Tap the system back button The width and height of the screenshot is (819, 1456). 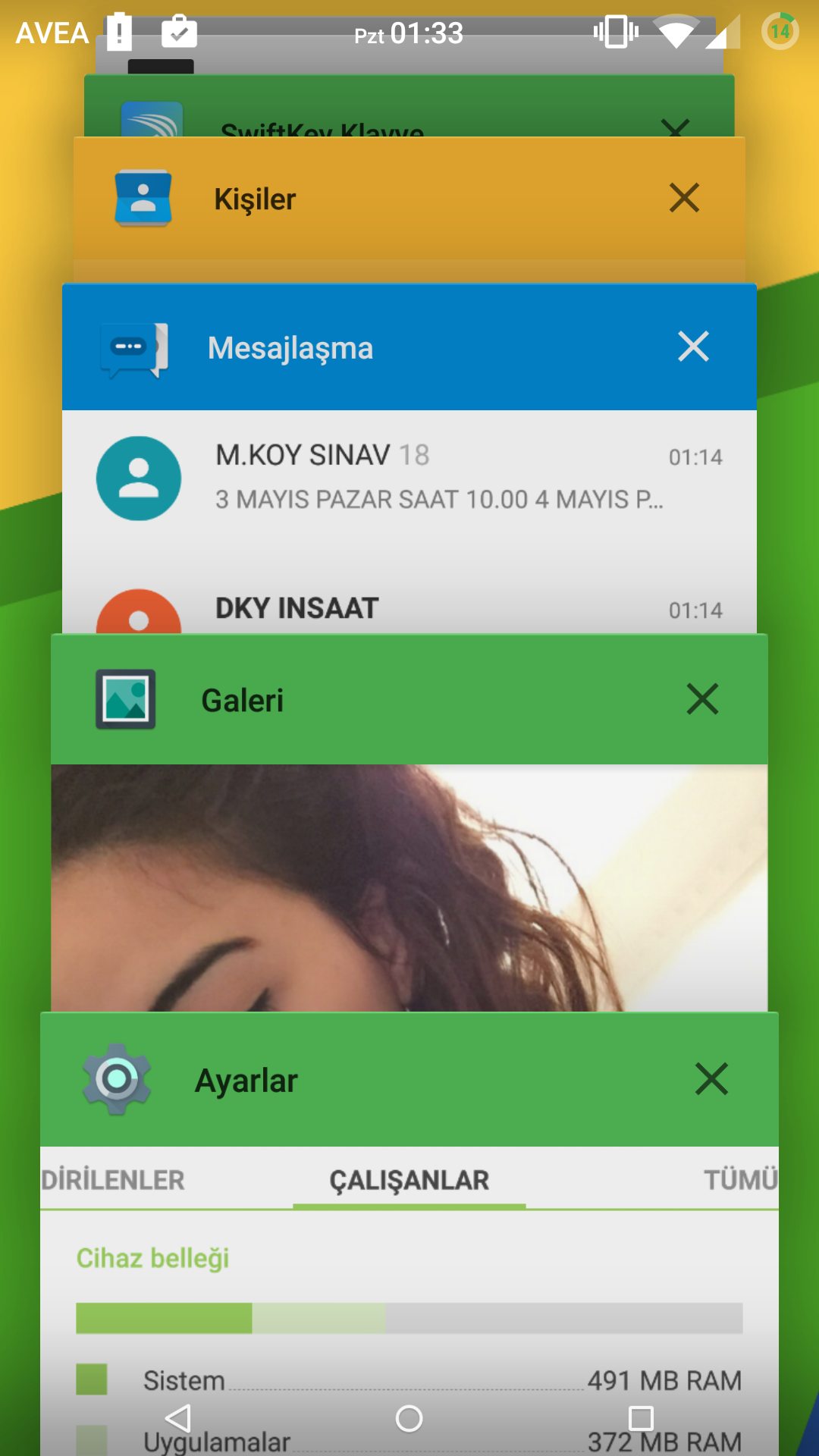pyautogui.click(x=178, y=1418)
